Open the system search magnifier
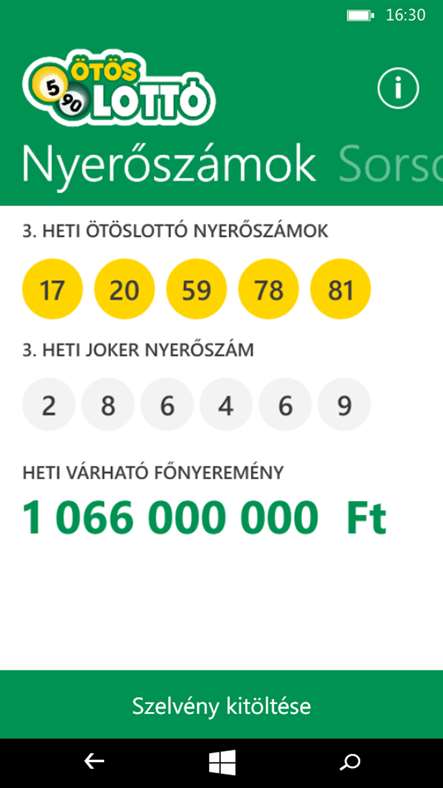The width and height of the screenshot is (443, 788). pos(350,762)
